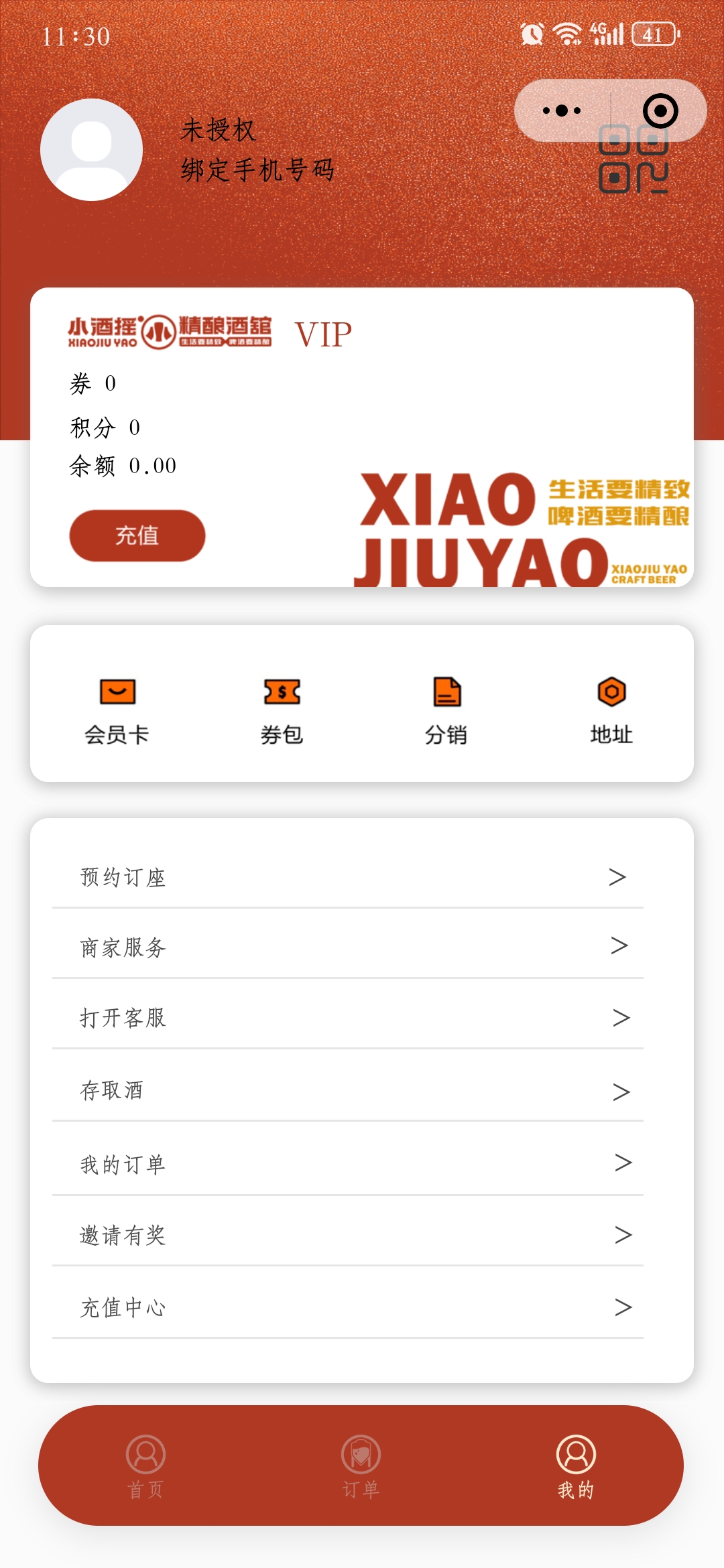Tap the grey profile avatar
This screenshot has width=724, height=1568.
click(x=91, y=149)
